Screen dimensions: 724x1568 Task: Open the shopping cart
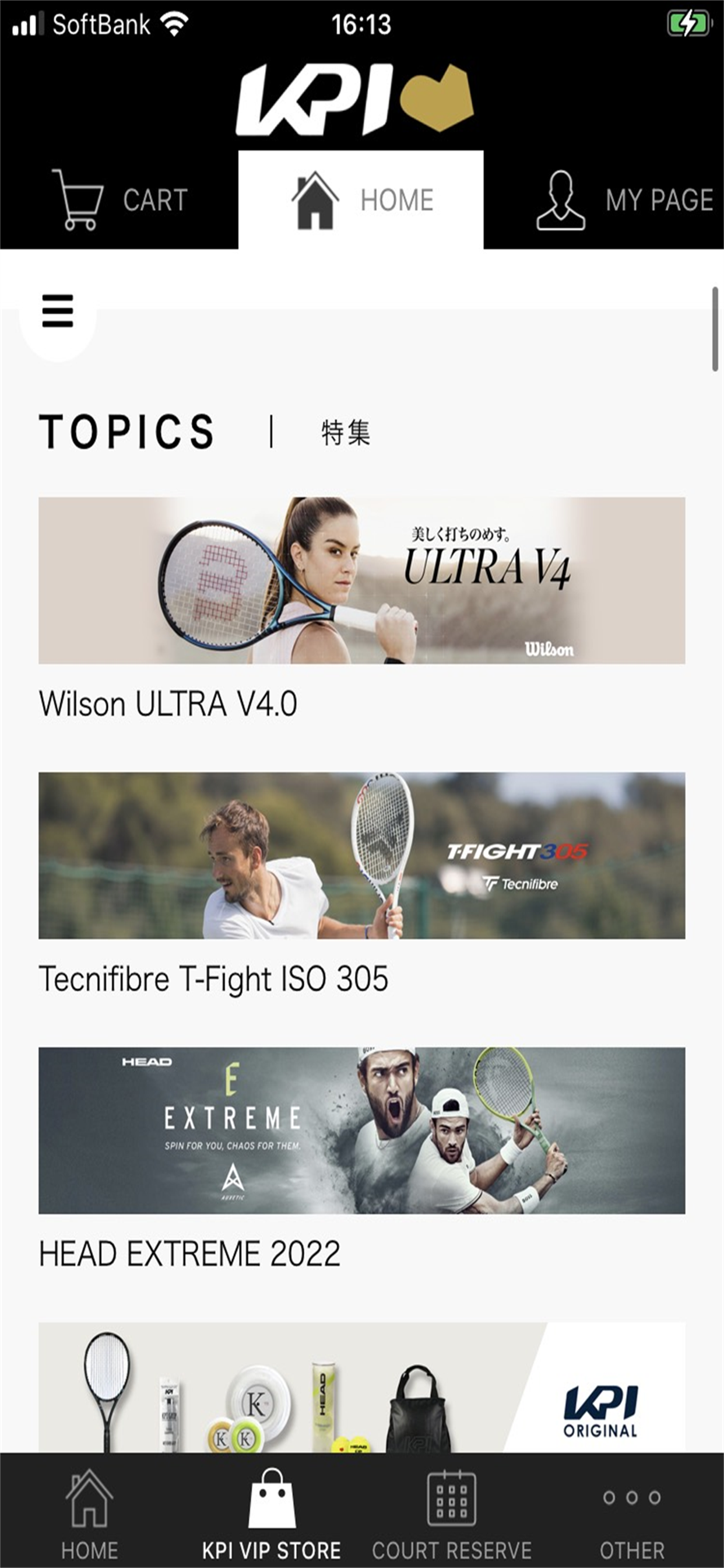click(x=120, y=199)
